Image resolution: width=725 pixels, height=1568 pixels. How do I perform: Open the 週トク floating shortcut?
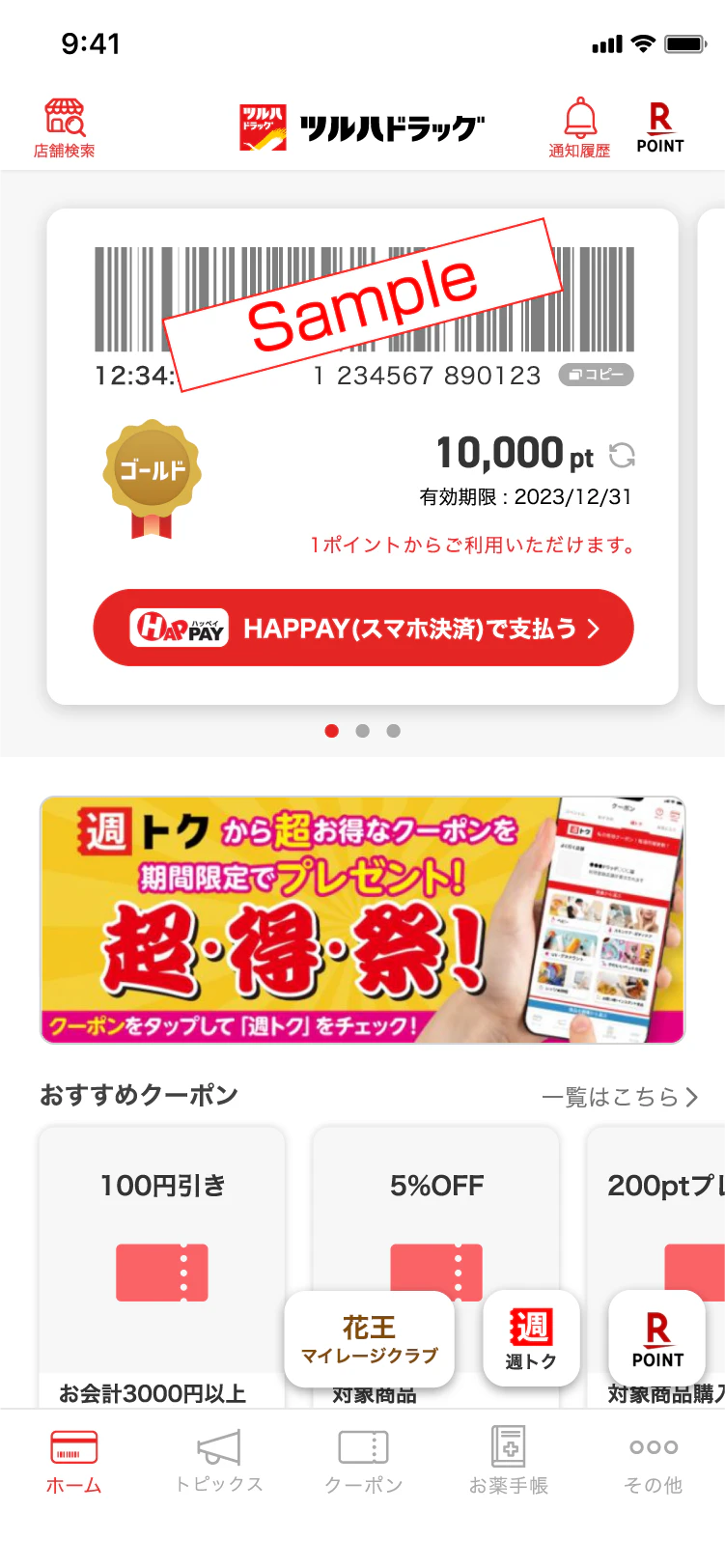pos(531,1339)
